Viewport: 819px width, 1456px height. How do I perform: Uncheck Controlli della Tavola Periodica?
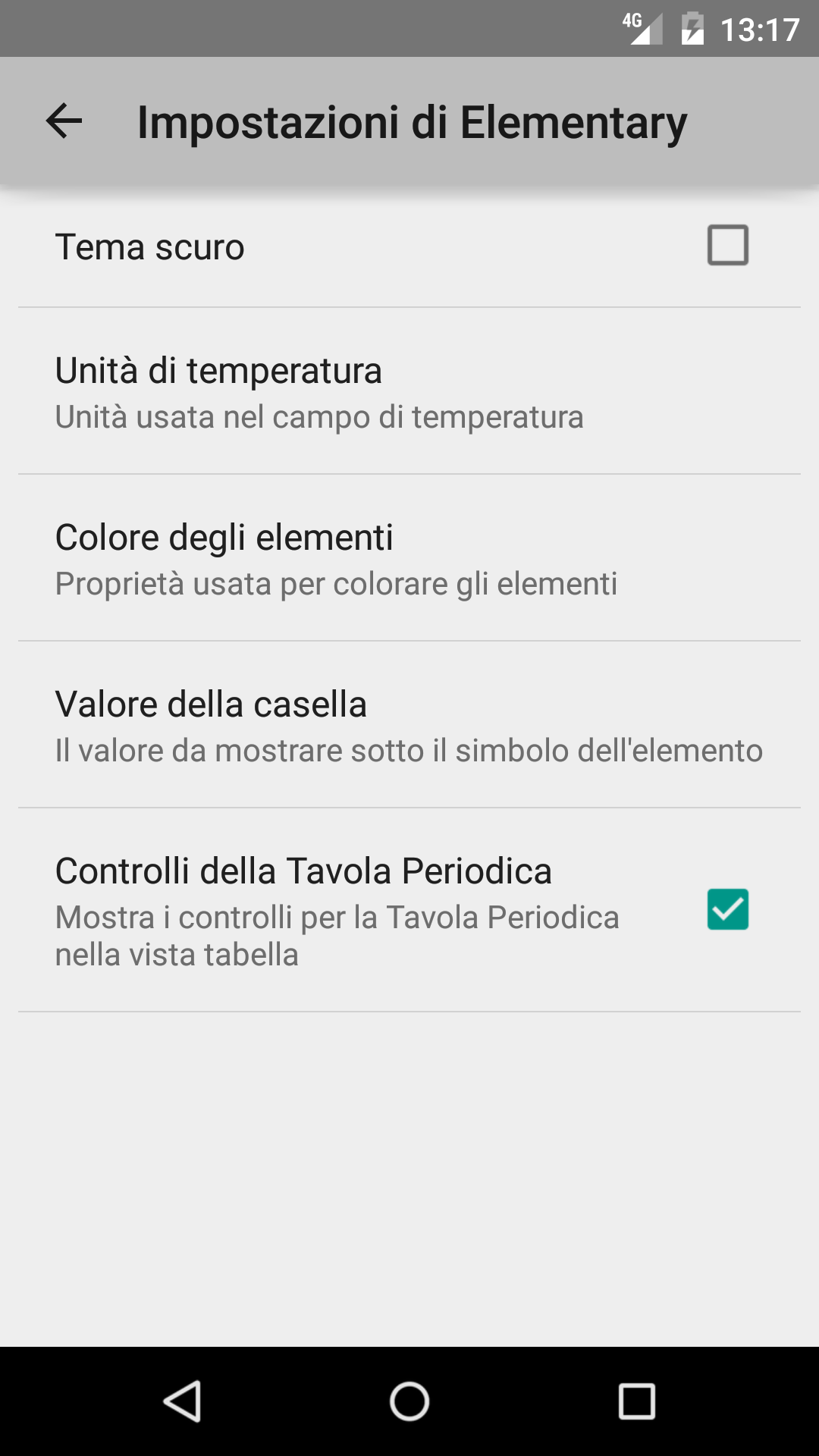click(727, 909)
